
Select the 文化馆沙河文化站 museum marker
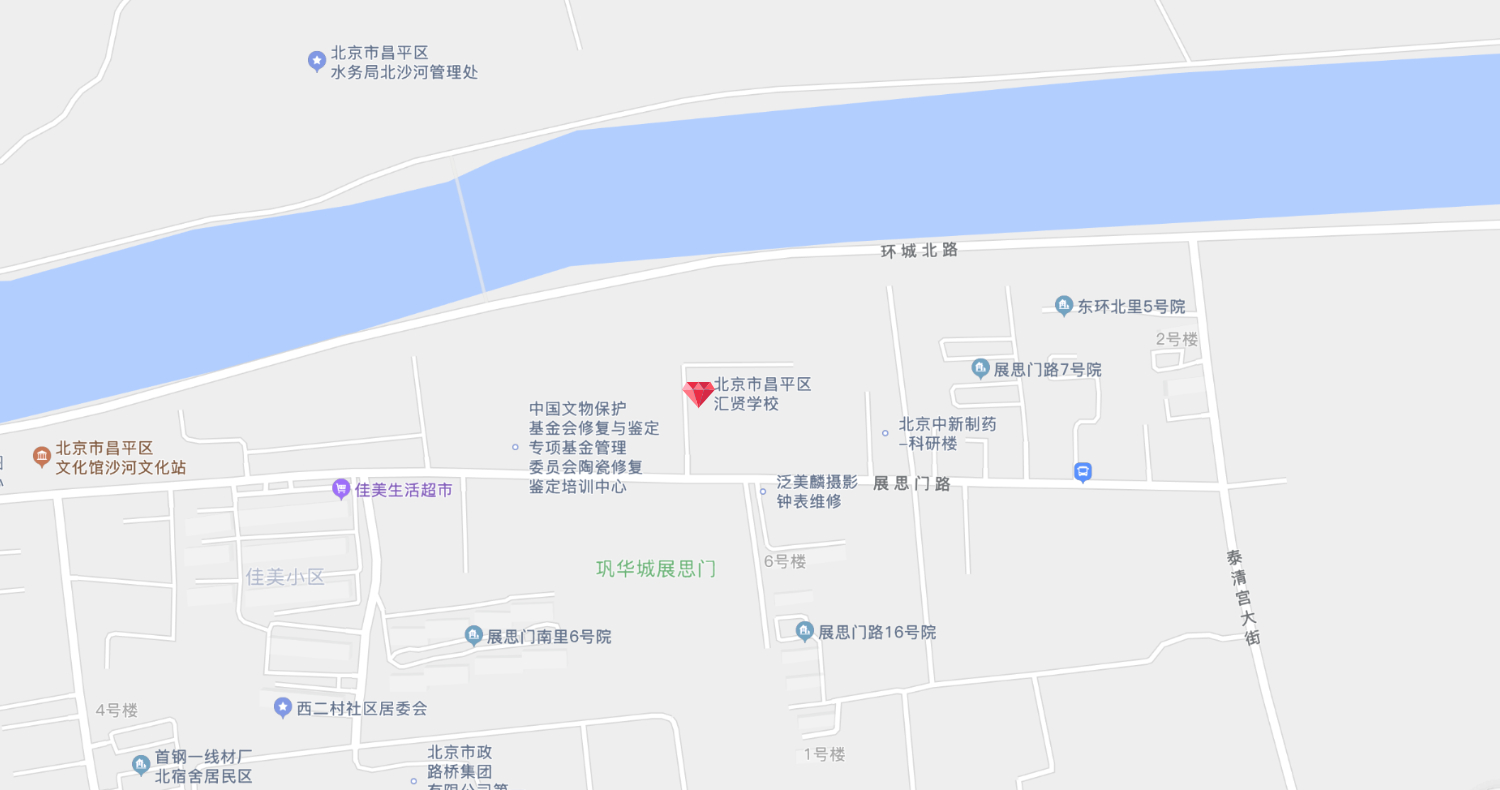[x=41, y=457]
